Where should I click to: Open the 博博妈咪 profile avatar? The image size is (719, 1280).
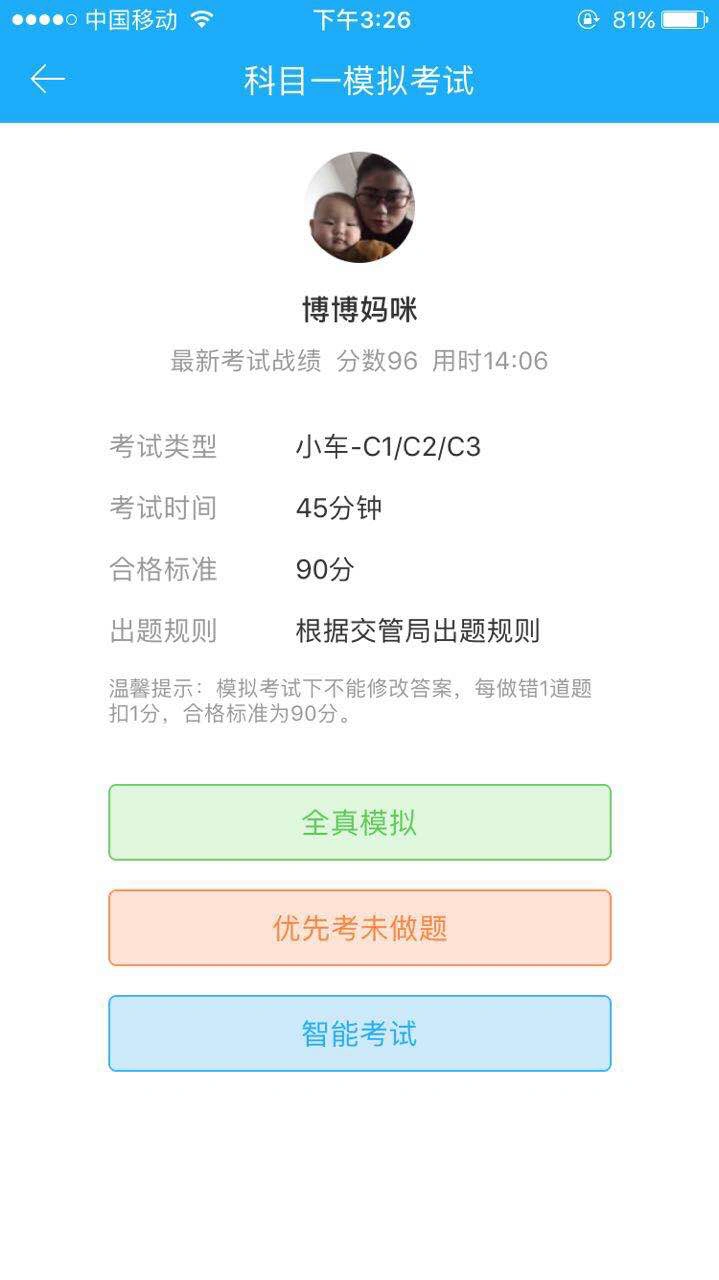pos(359,207)
